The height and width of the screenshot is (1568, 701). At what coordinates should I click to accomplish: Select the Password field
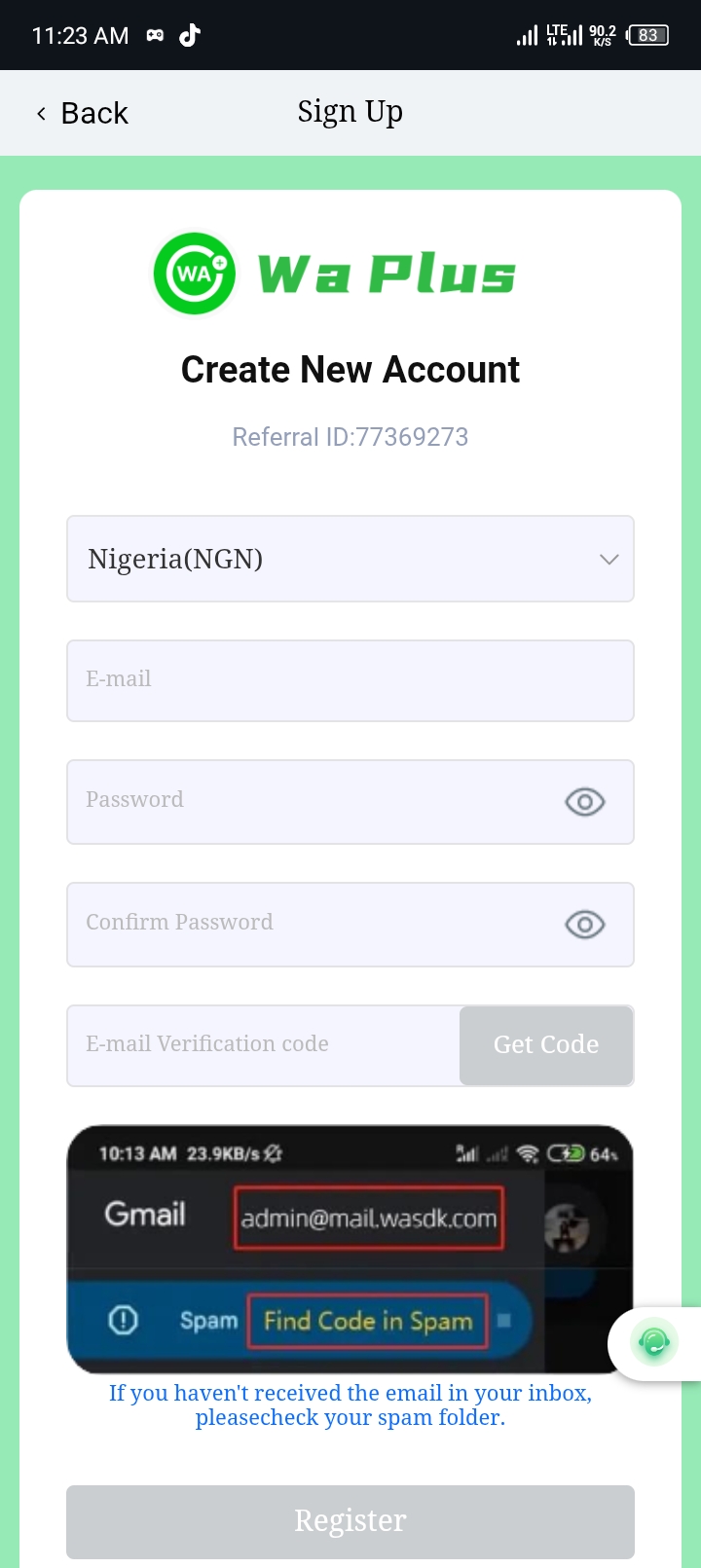click(312, 801)
